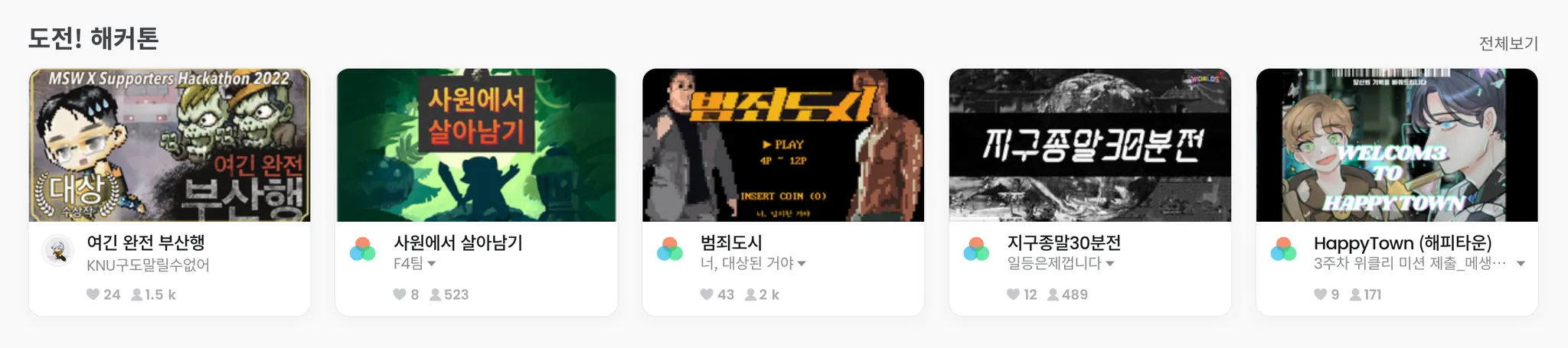Screen dimensions: 1568x348
Task: Open the 전체보기 link
Action: [1508, 44]
